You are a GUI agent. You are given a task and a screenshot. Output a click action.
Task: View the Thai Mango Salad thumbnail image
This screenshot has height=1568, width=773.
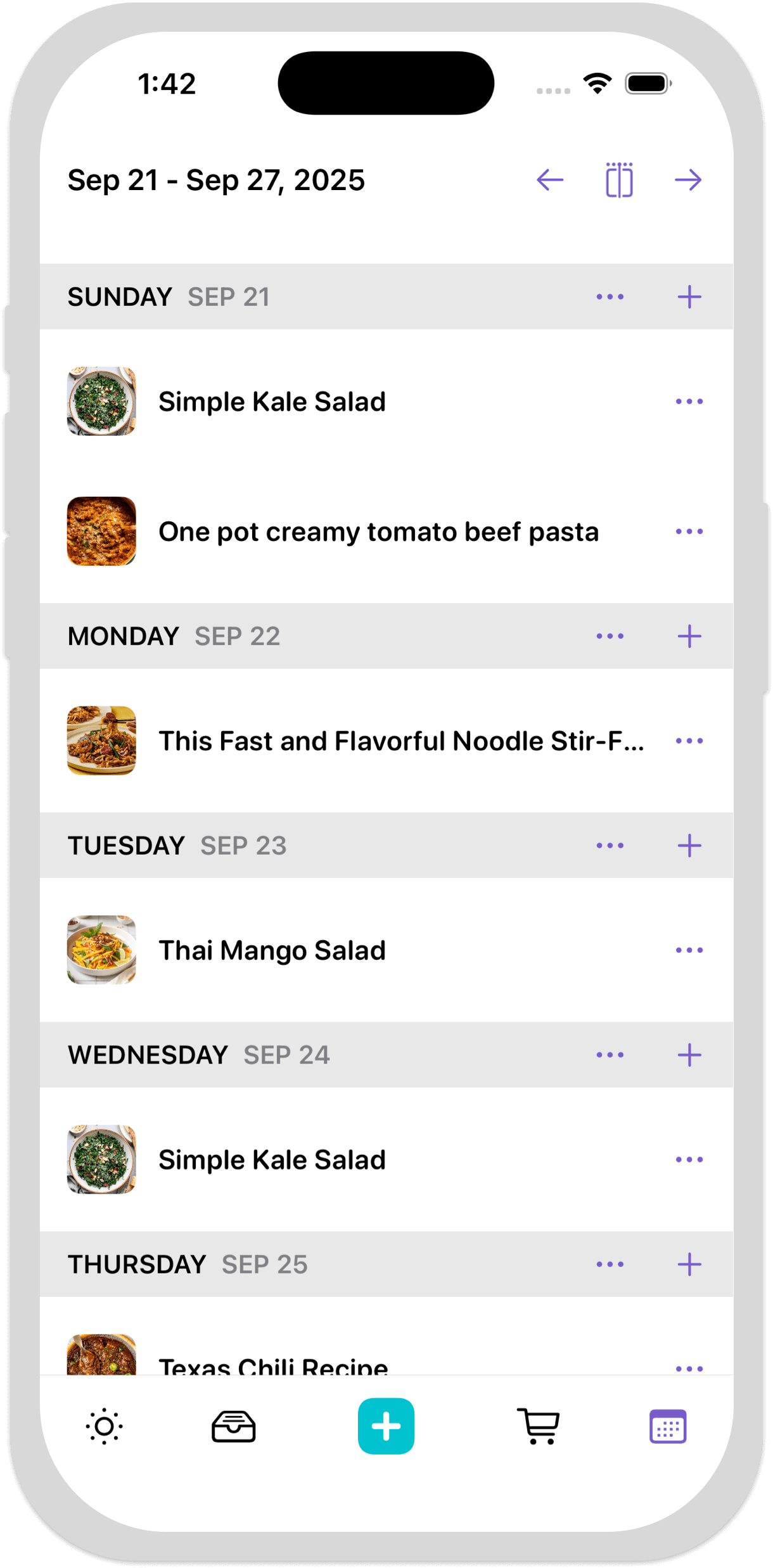(x=101, y=949)
